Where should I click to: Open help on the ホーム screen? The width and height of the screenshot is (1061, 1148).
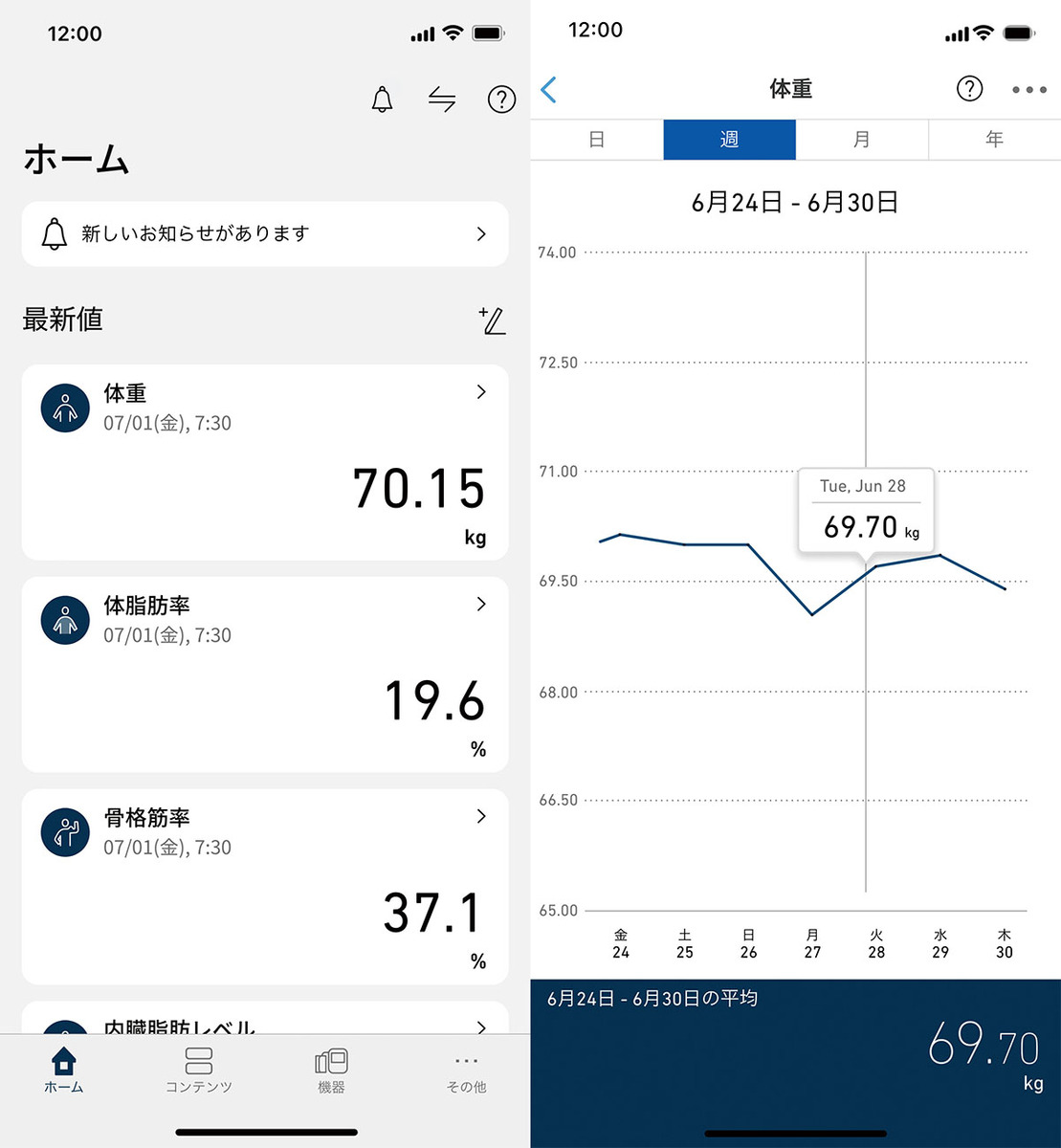click(x=501, y=99)
